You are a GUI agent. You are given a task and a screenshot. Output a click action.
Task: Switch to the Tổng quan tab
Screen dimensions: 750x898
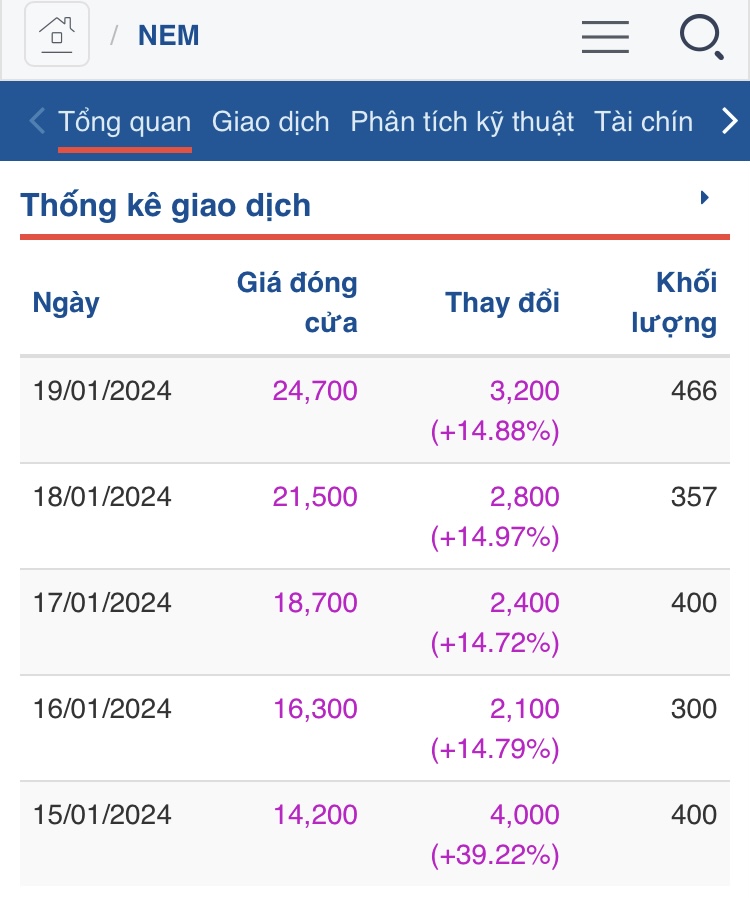[125, 122]
